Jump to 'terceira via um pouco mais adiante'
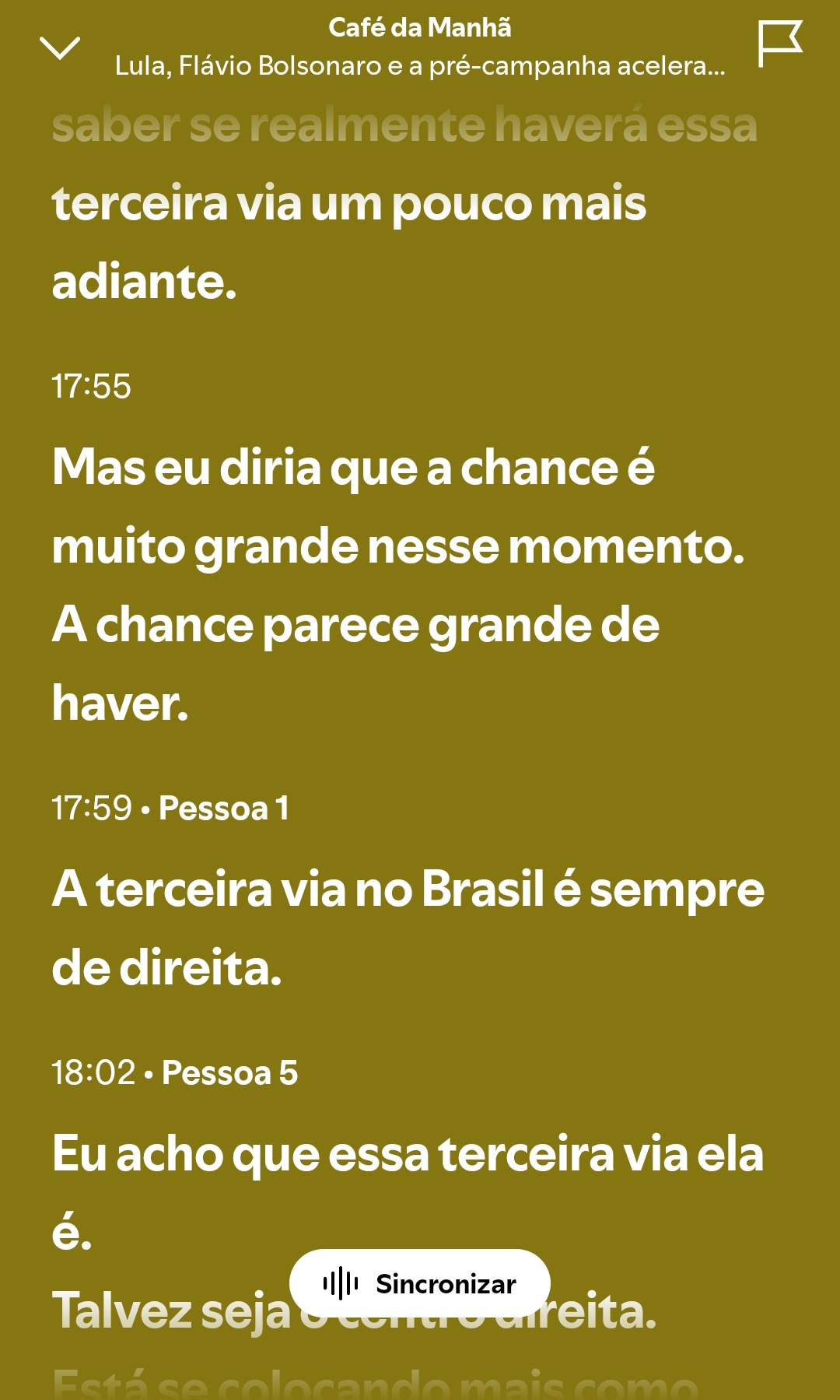Viewport: 840px width, 1400px height. click(348, 204)
